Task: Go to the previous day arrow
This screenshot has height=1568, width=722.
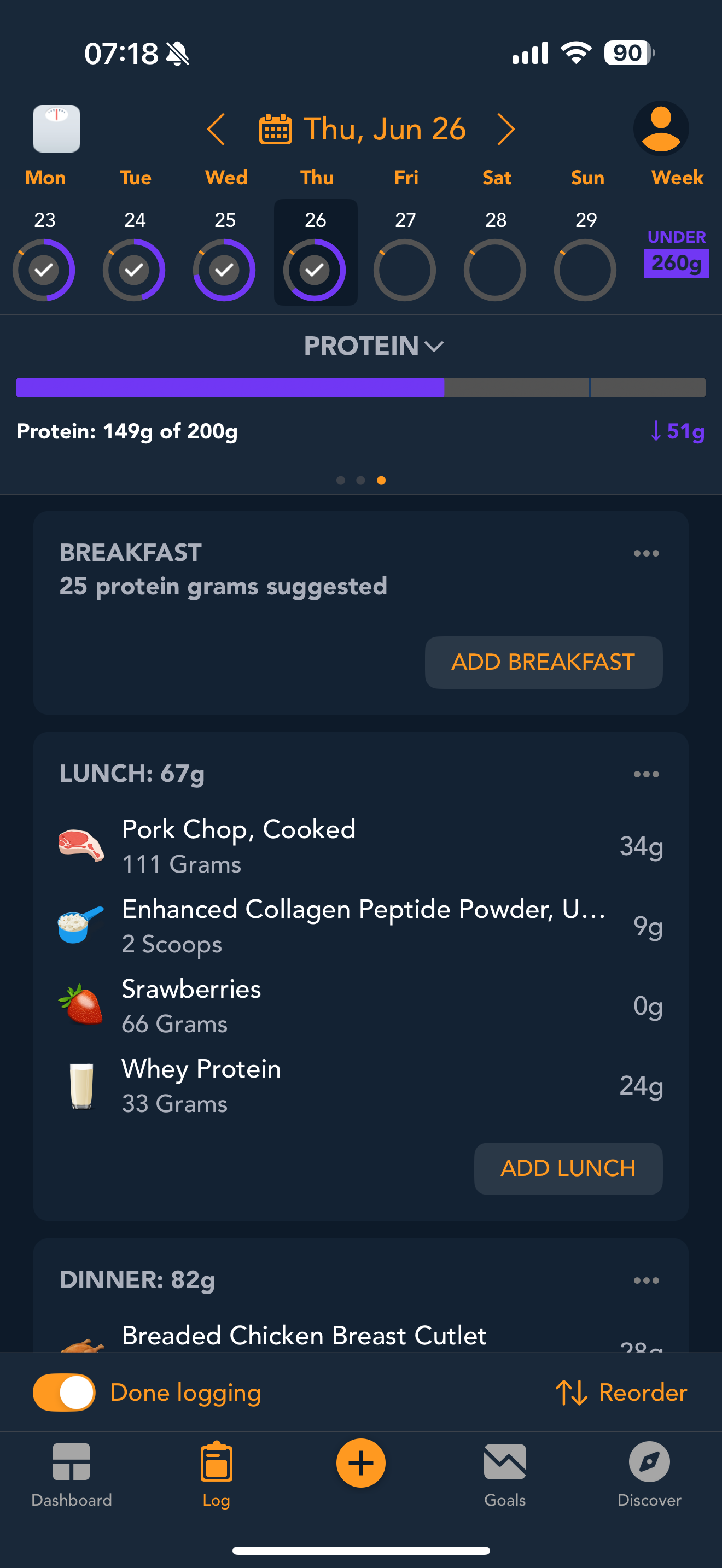Action: point(216,129)
